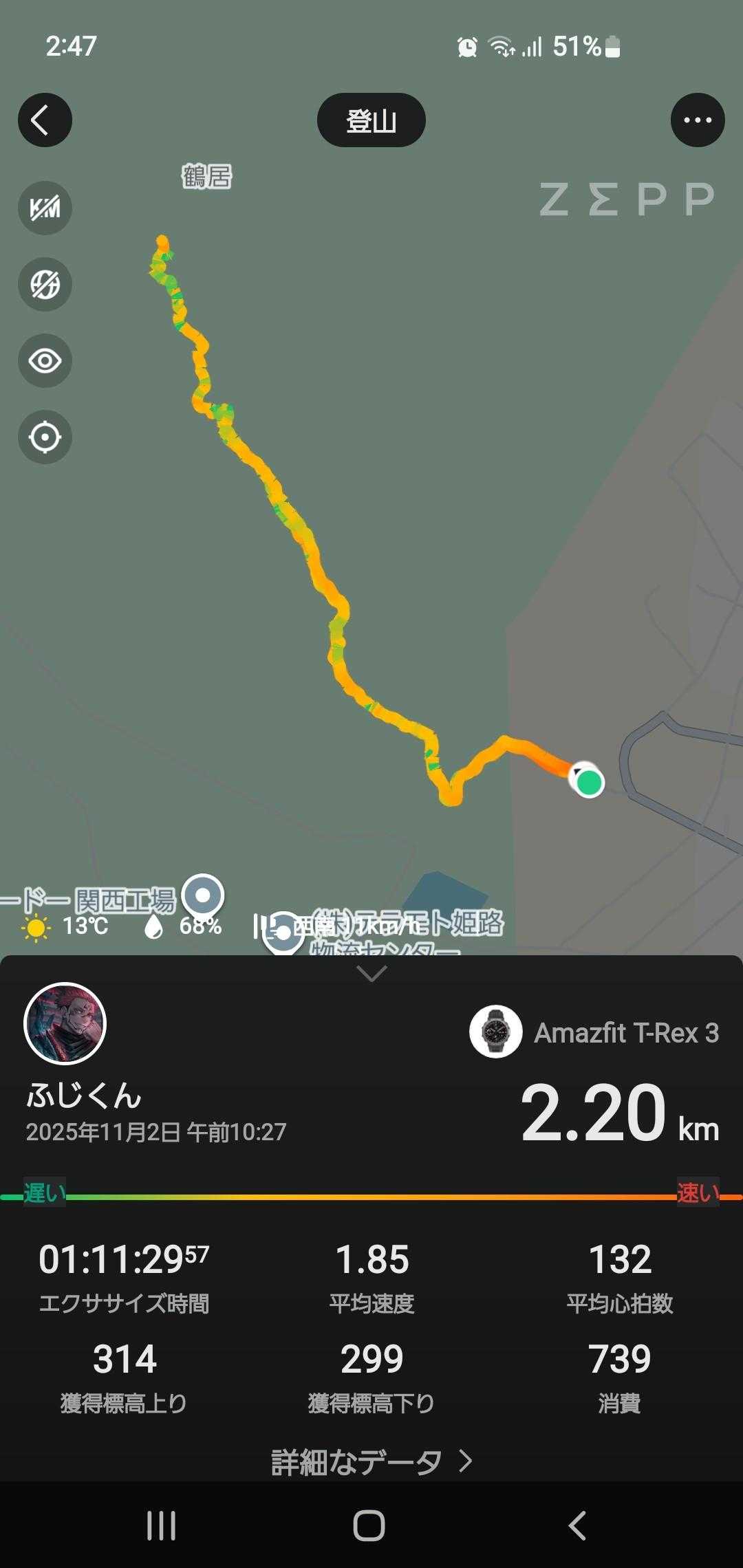Open the three-dot overflow menu
This screenshot has height=1568, width=743.
click(x=698, y=120)
